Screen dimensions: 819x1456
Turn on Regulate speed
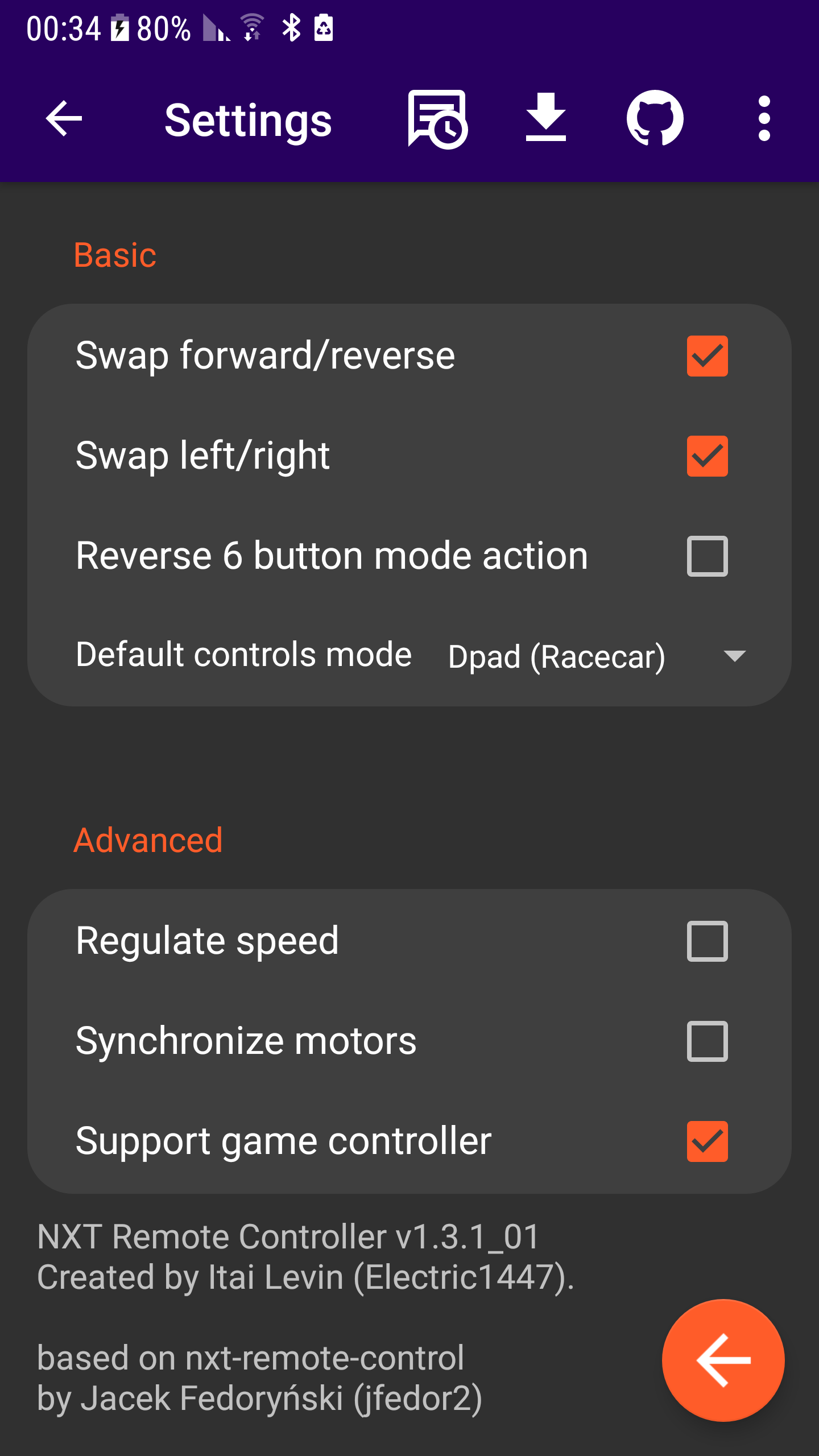(706, 941)
